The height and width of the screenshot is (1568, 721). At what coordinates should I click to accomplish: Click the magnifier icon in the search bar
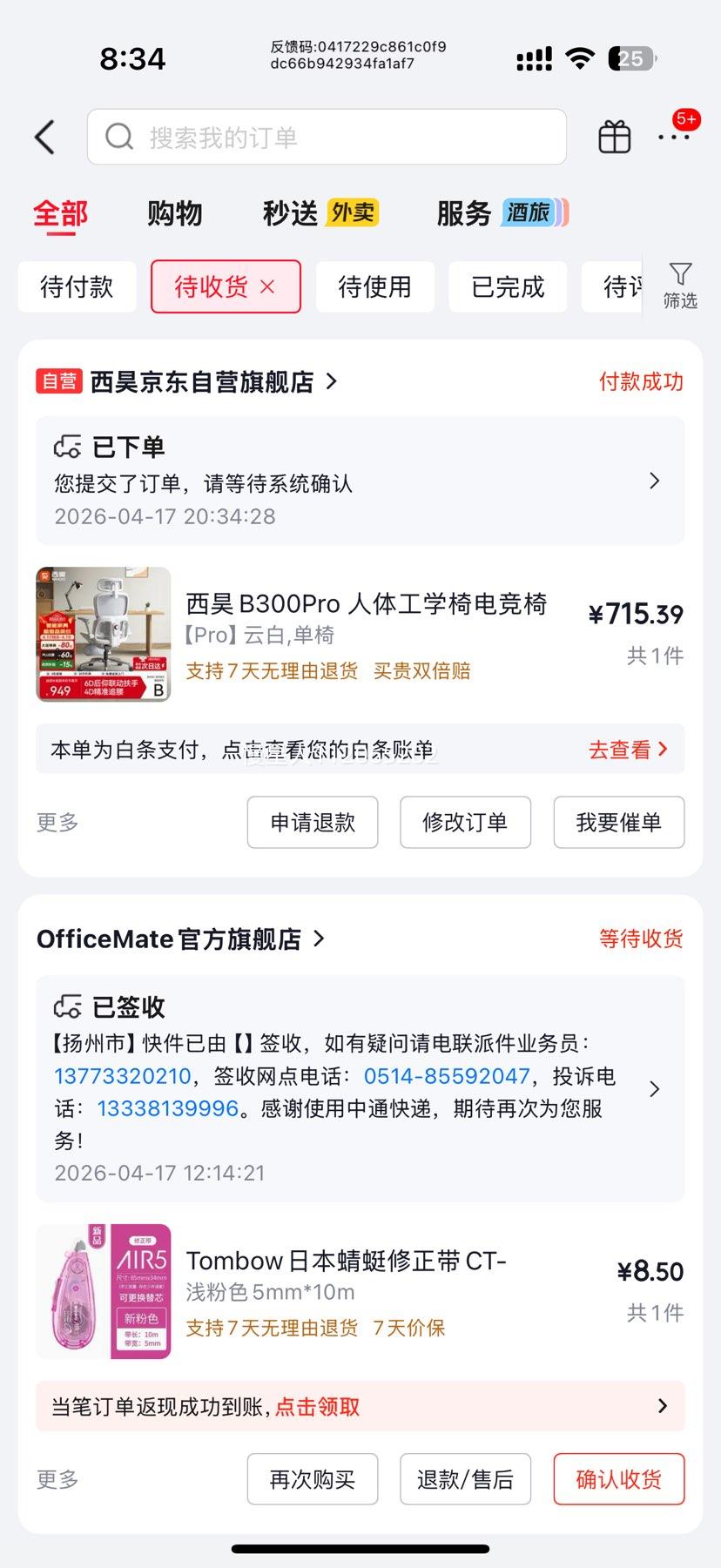point(118,137)
